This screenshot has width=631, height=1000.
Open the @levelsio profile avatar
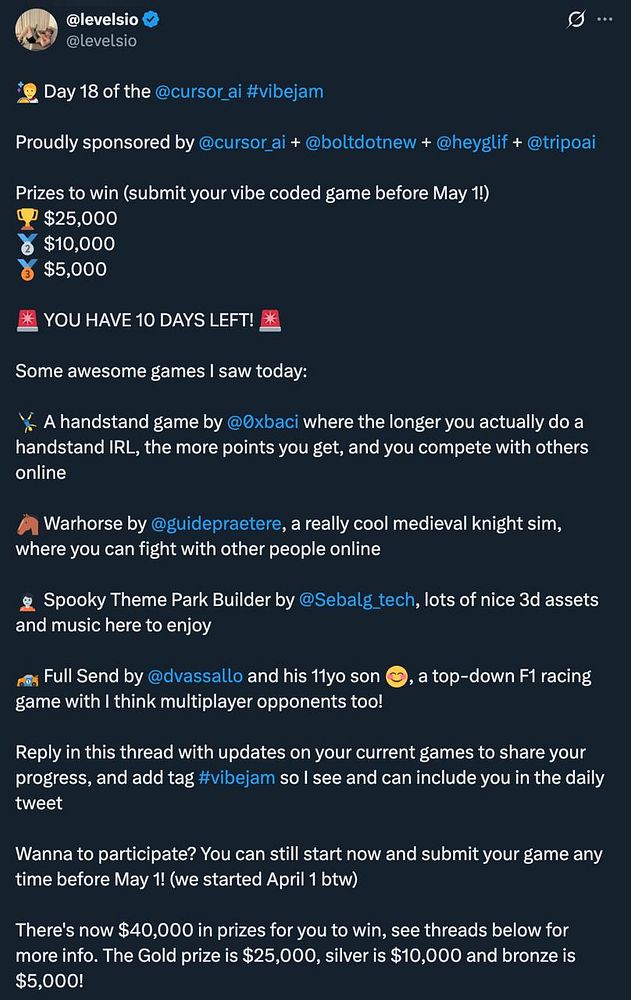[x=34, y=30]
